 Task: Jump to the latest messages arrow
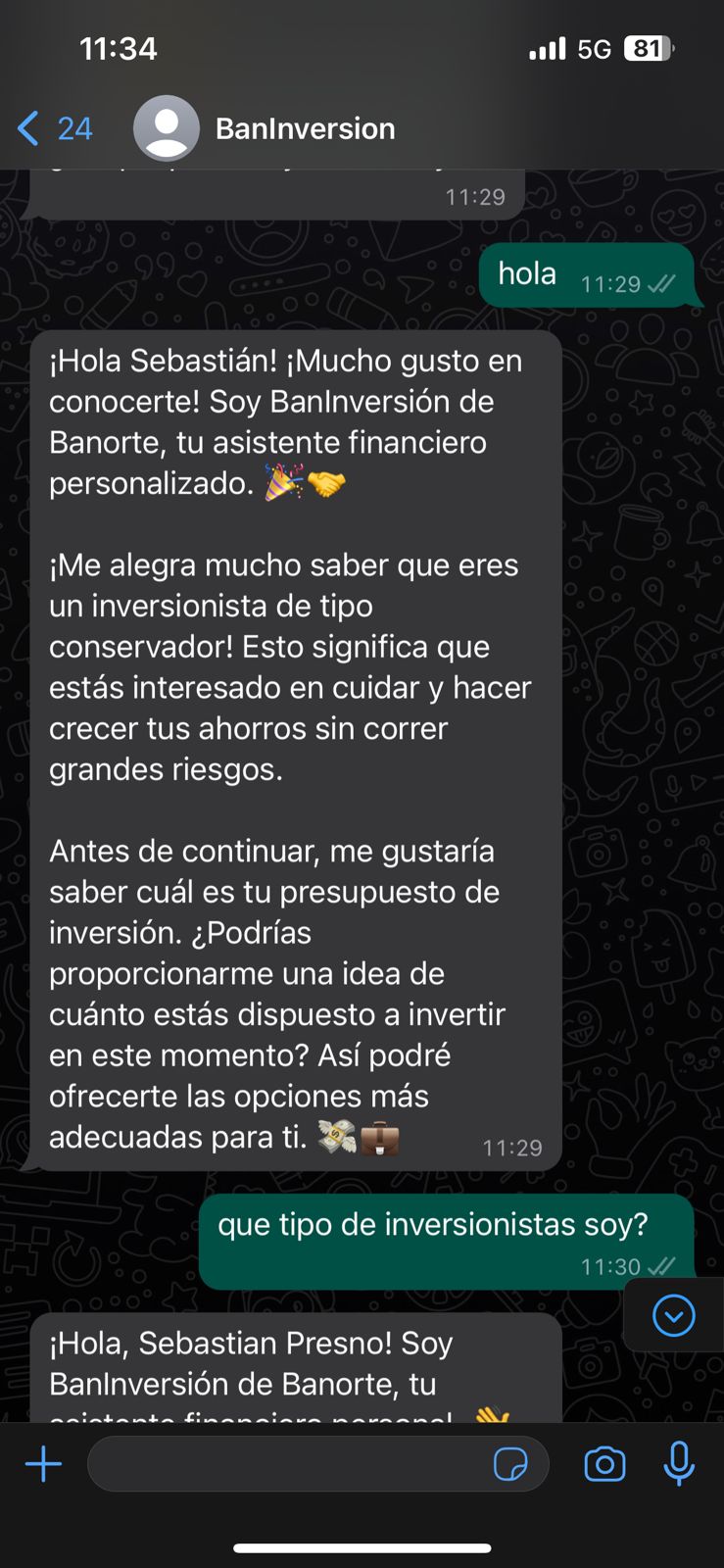click(x=674, y=1315)
